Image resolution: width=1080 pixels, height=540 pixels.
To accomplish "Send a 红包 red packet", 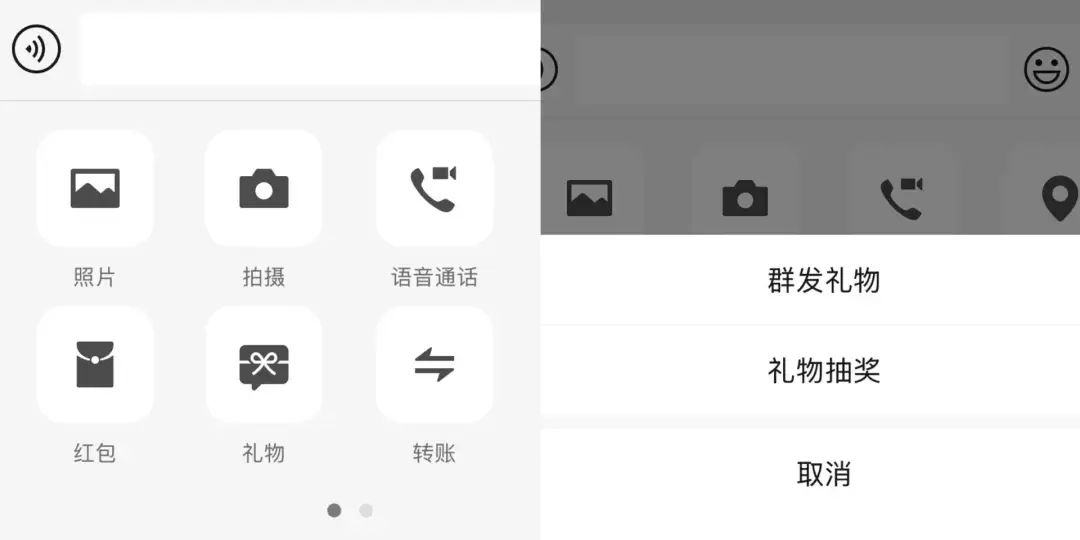I will [x=95, y=365].
